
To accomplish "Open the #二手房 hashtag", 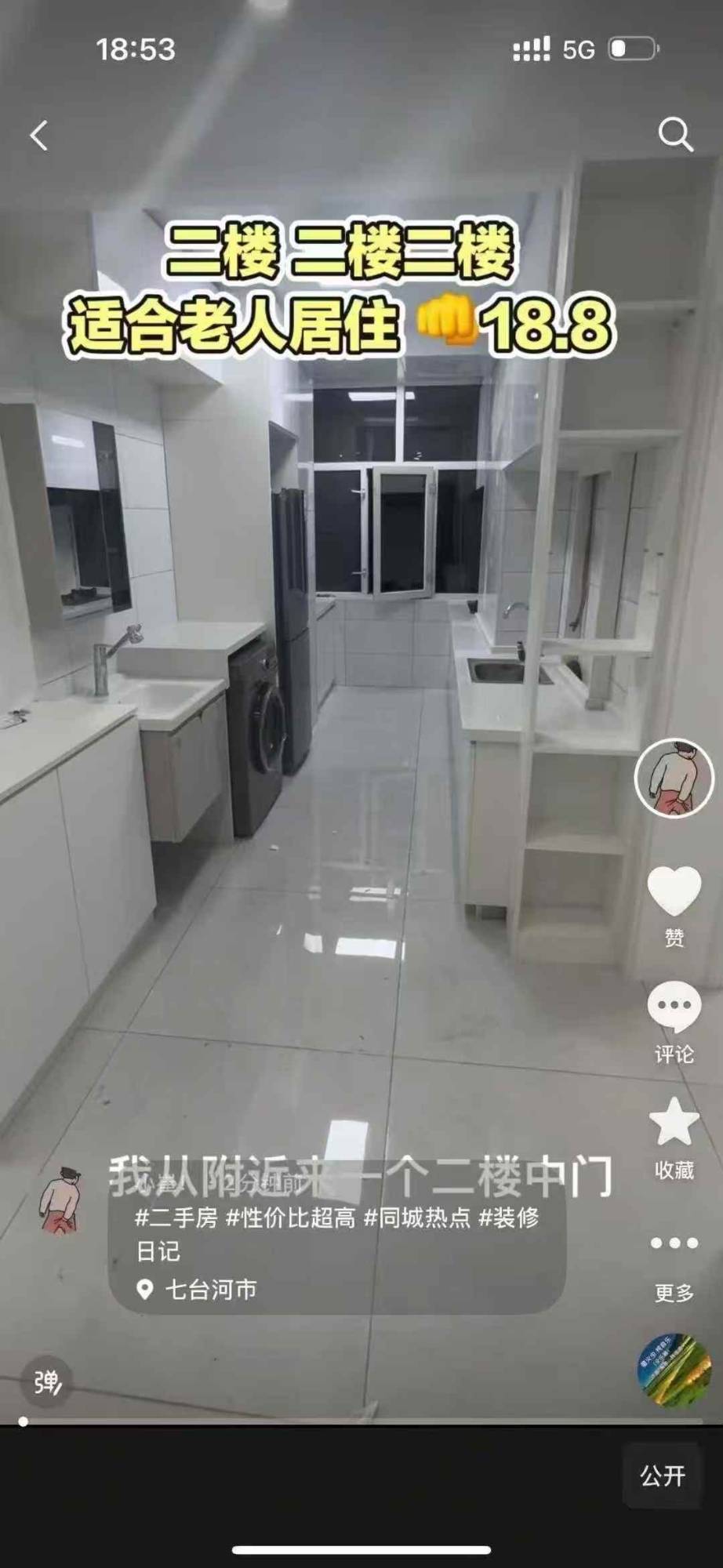I will pyautogui.click(x=176, y=1218).
